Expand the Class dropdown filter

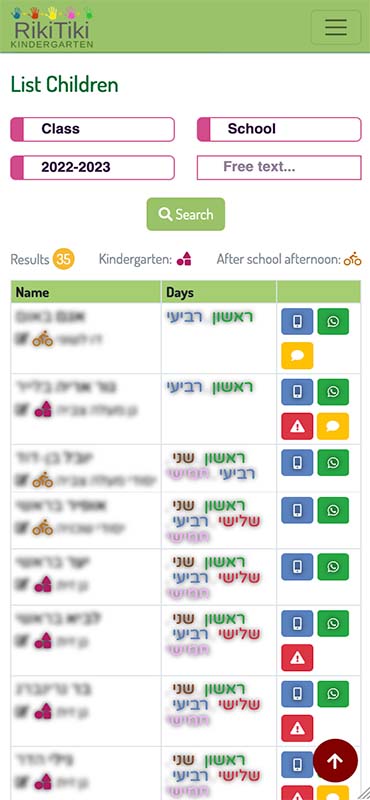tap(93, 129)
